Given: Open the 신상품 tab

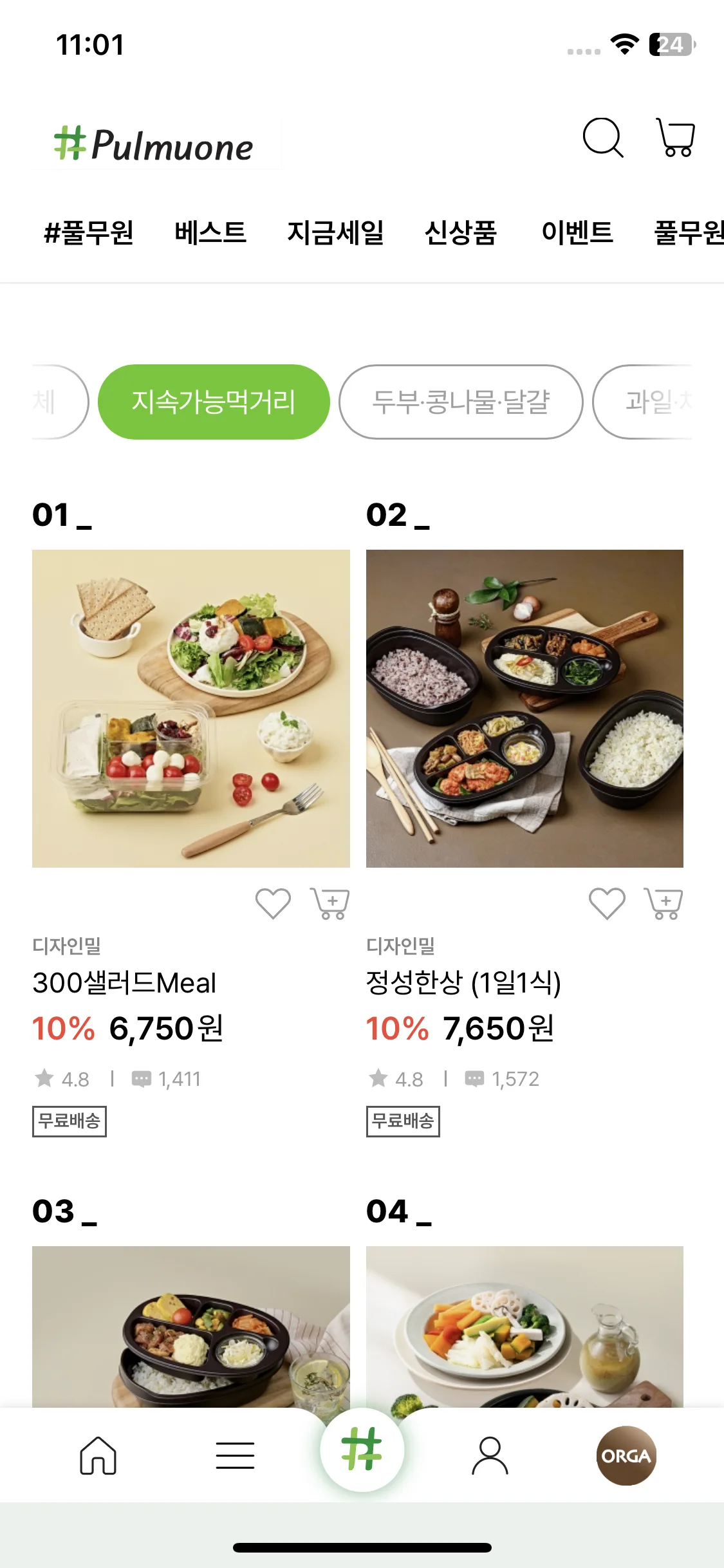Looking at the screenshot, I should (461, 232).
